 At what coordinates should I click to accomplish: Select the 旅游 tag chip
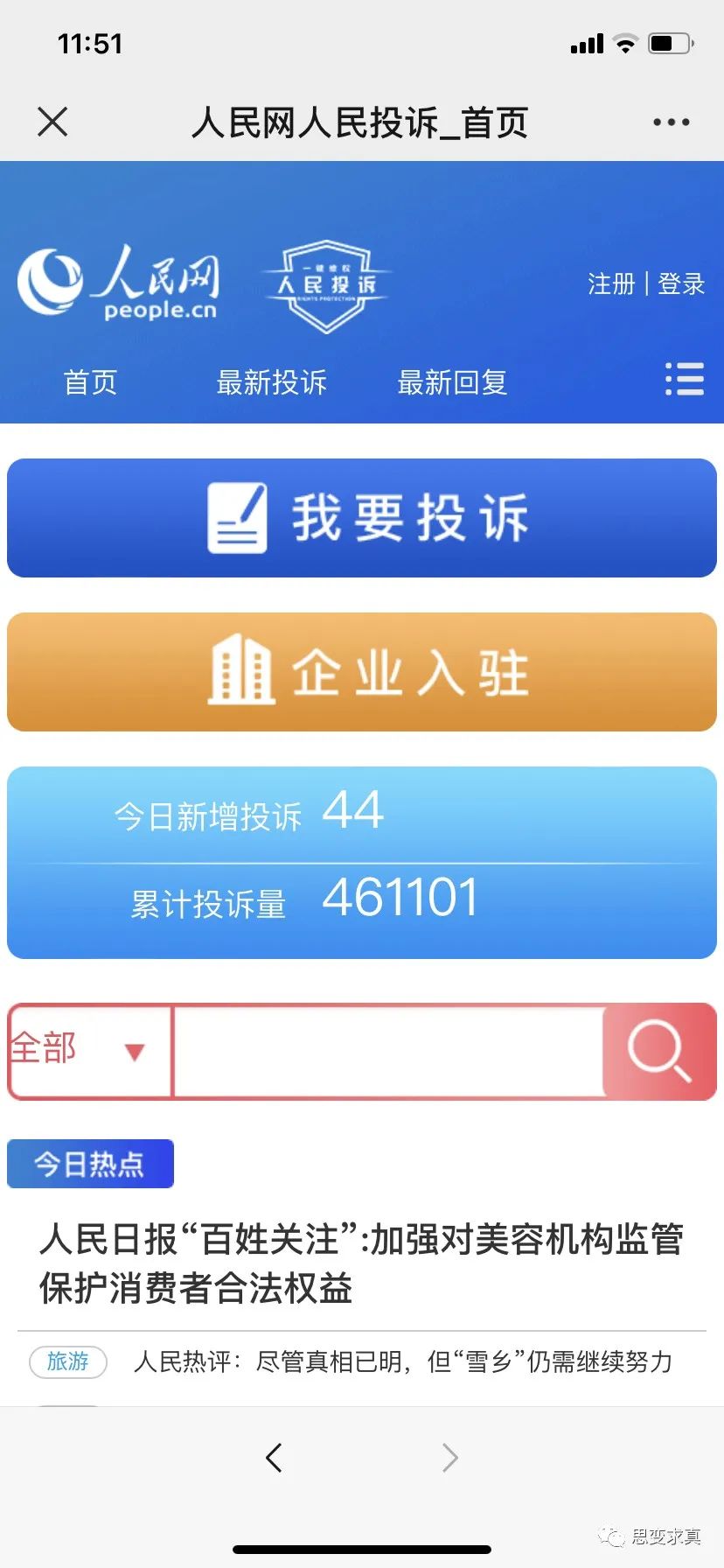point(68,1361)
